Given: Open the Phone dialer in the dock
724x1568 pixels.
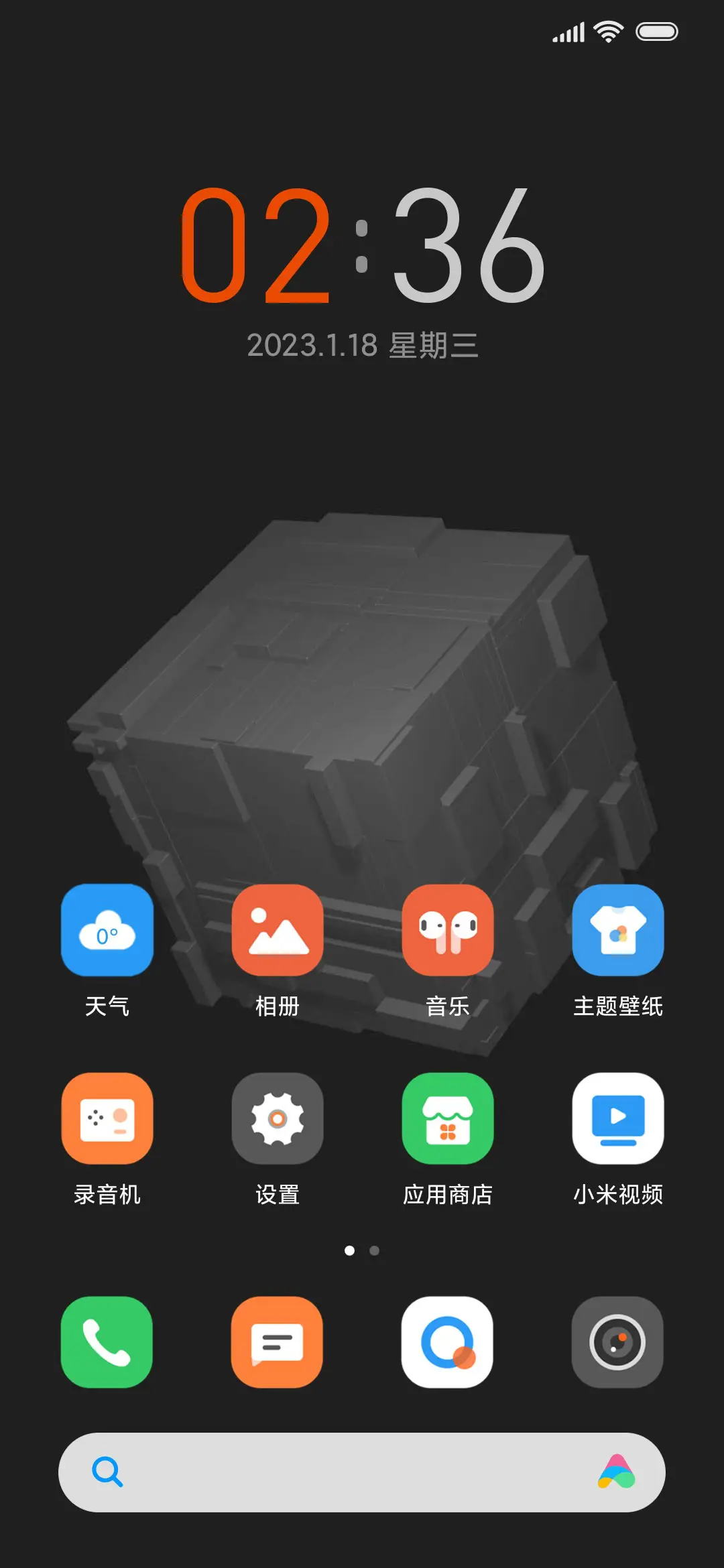Looking at the screenshot, I should tap(107, 1344).
